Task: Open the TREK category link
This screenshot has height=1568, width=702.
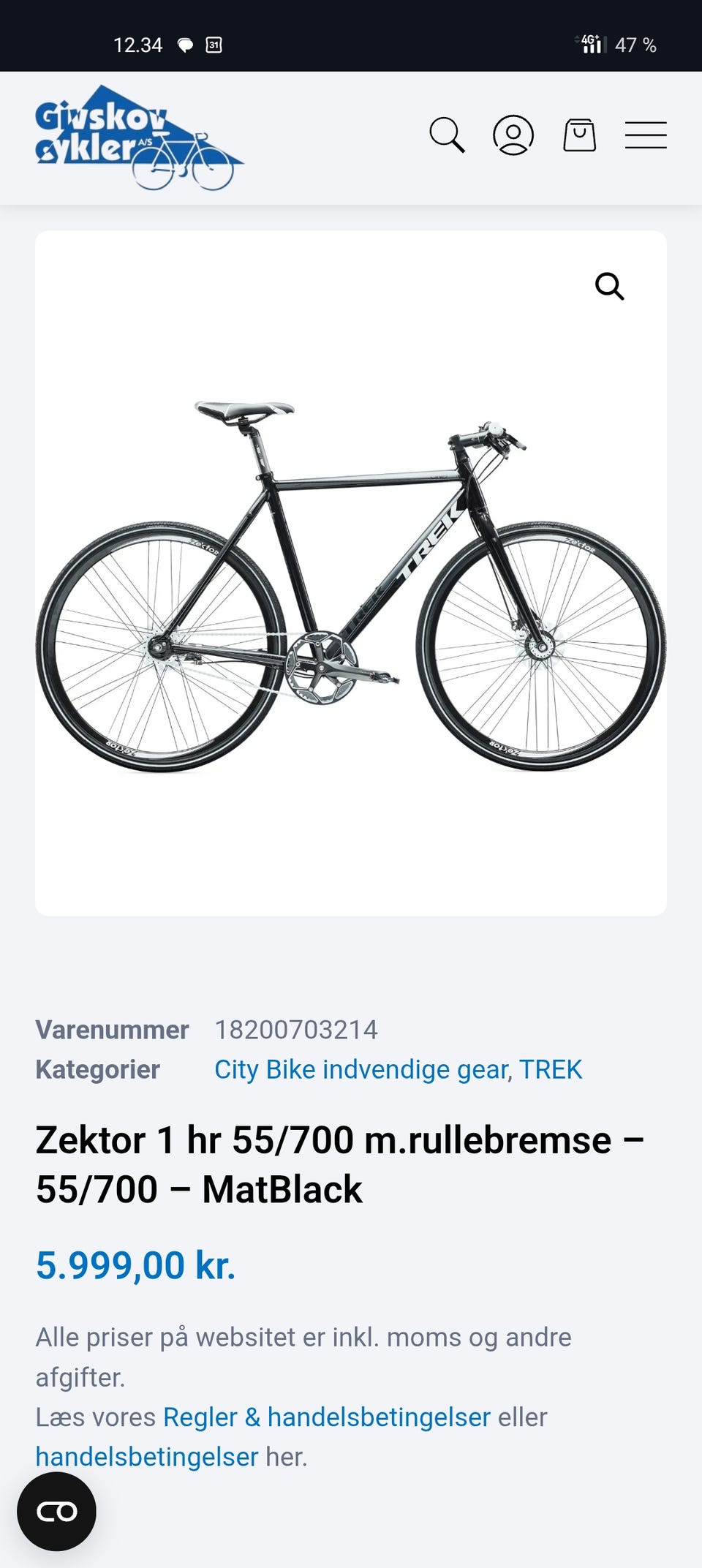Action: [551, 1069]
